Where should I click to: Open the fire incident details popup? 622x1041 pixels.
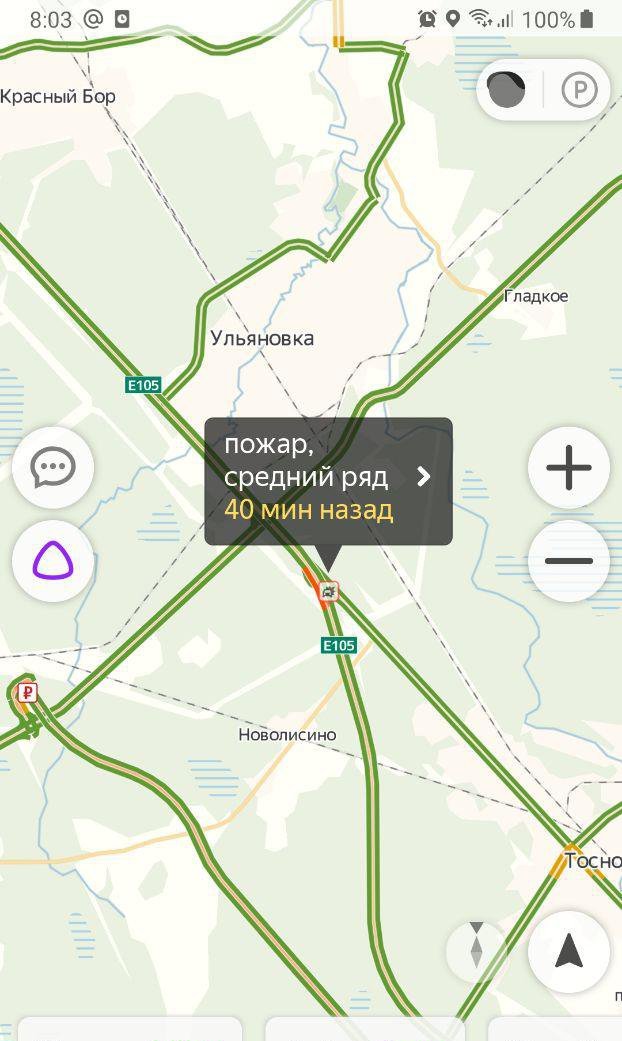(328, 481)
